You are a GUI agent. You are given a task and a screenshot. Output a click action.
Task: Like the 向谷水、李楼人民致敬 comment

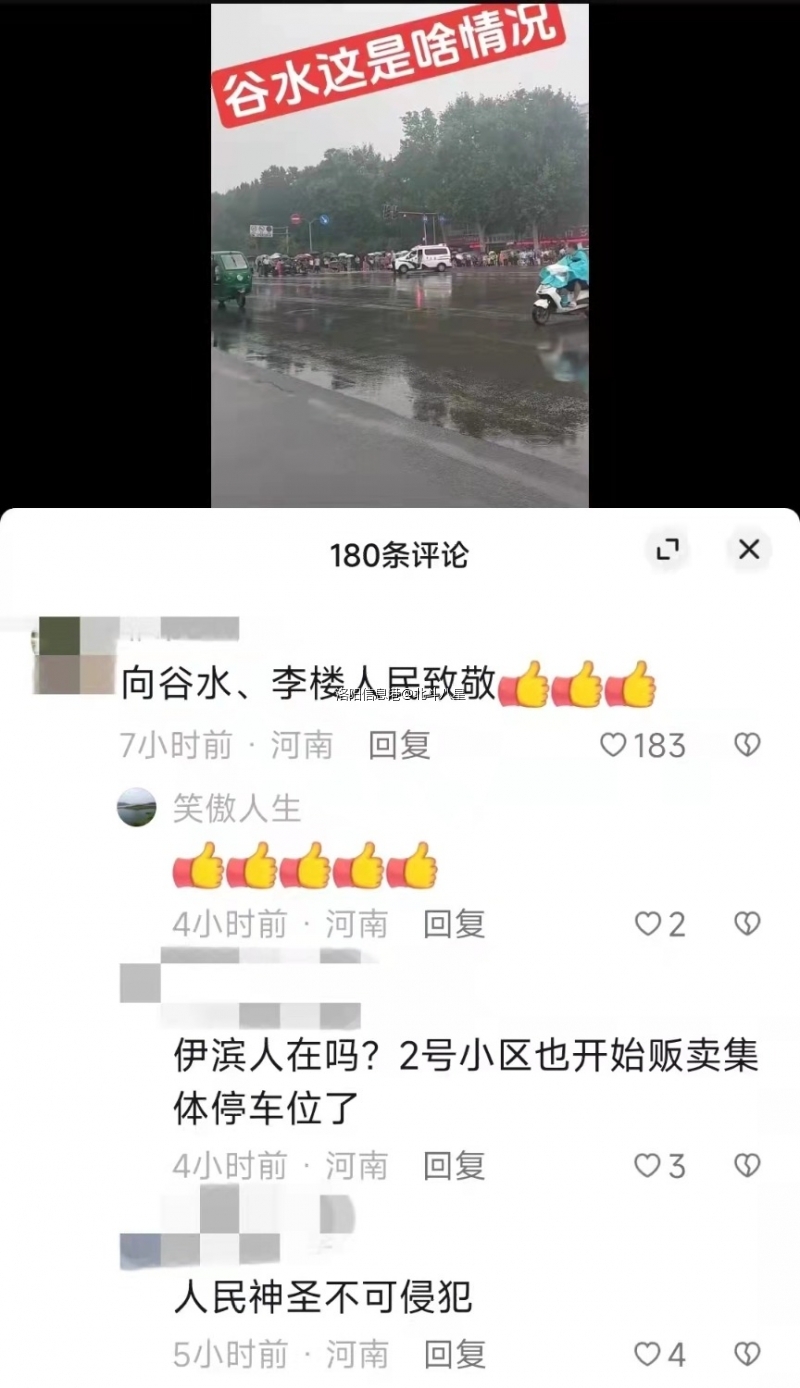point(613,745)
